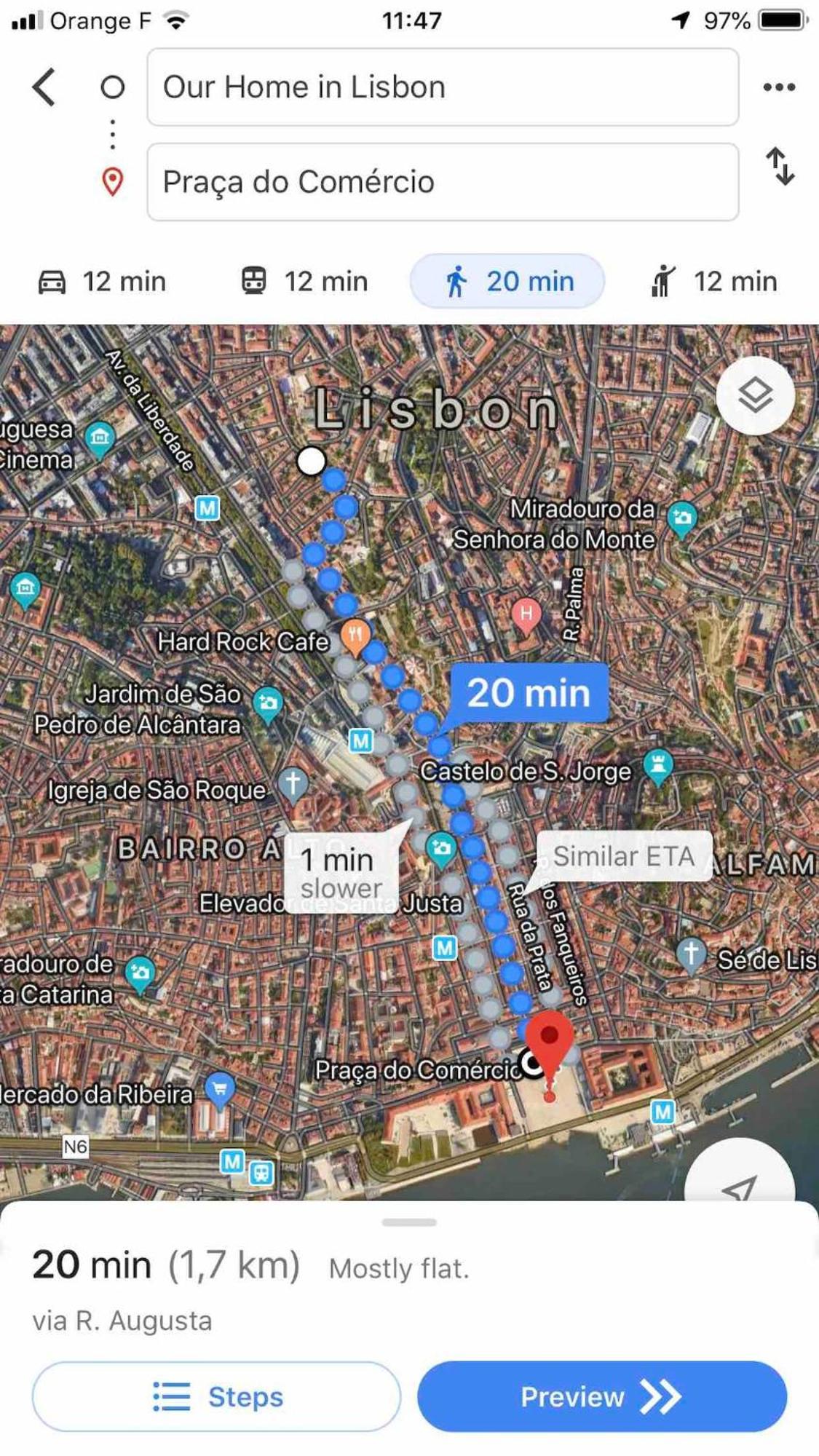Image resolution: width=819 pixels, height=1456 pixels.
Task: Edit the destination Praça do Comércio
Action: (443, 182)
